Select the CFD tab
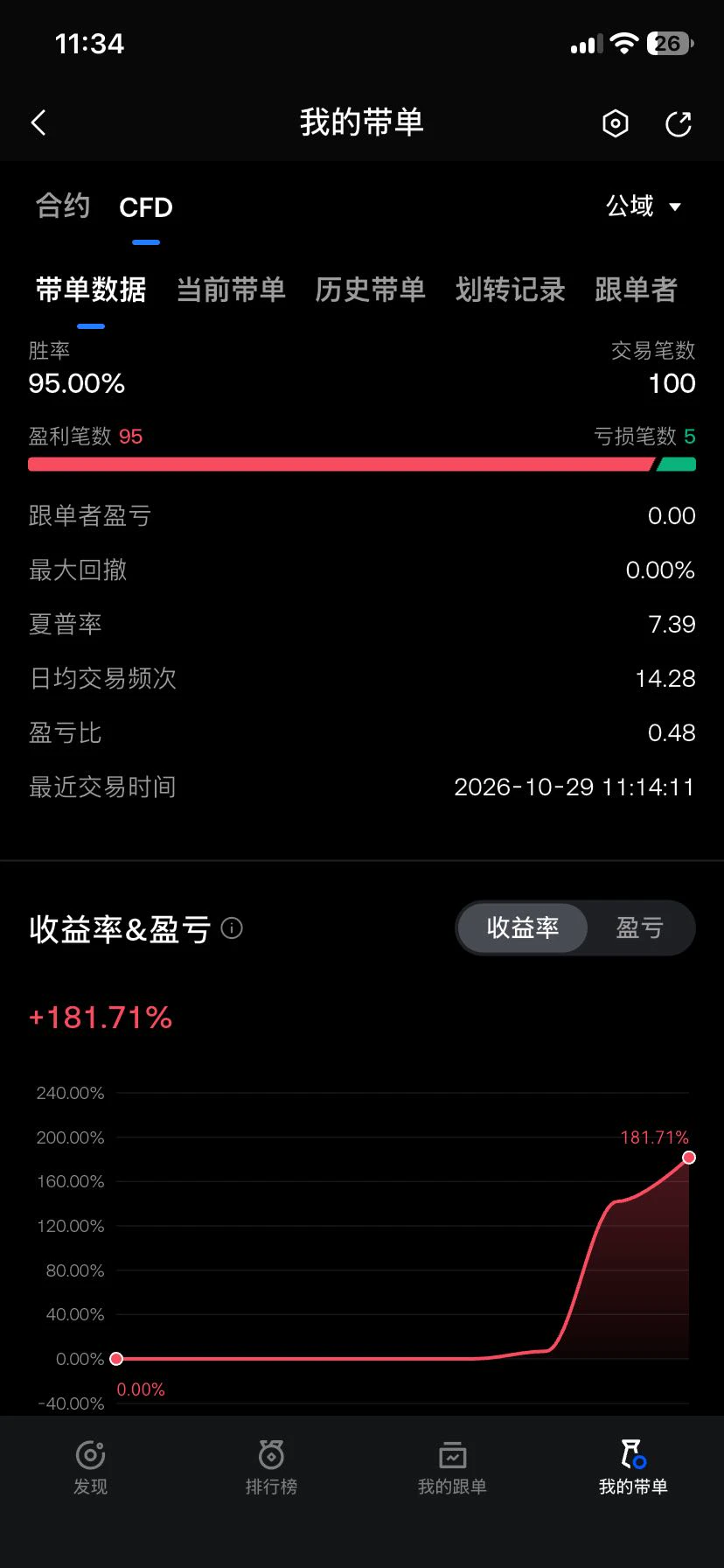Viewport: 724px width, 1568px height. click(146, 207)
